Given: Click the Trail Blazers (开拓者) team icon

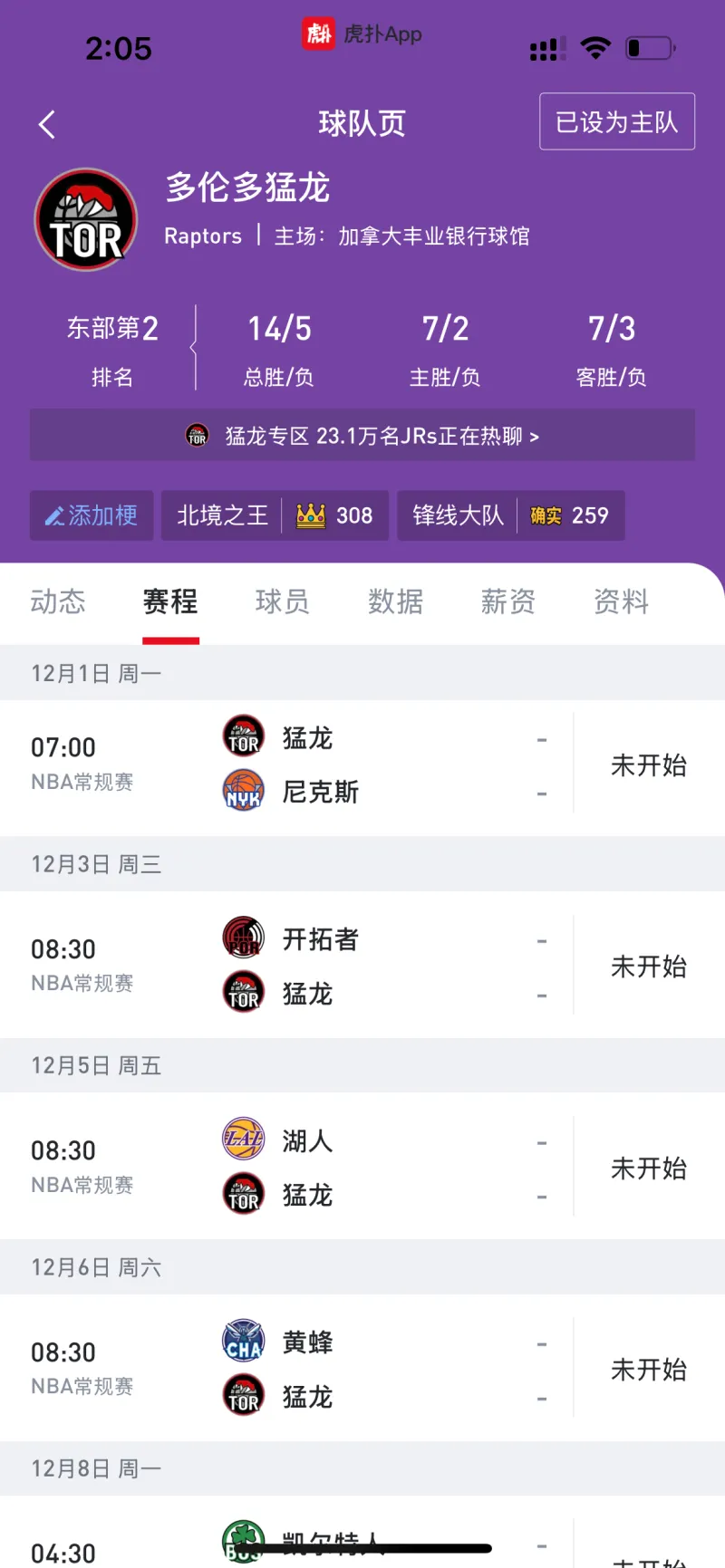Looking at the screenshot, I should point(242,938).
